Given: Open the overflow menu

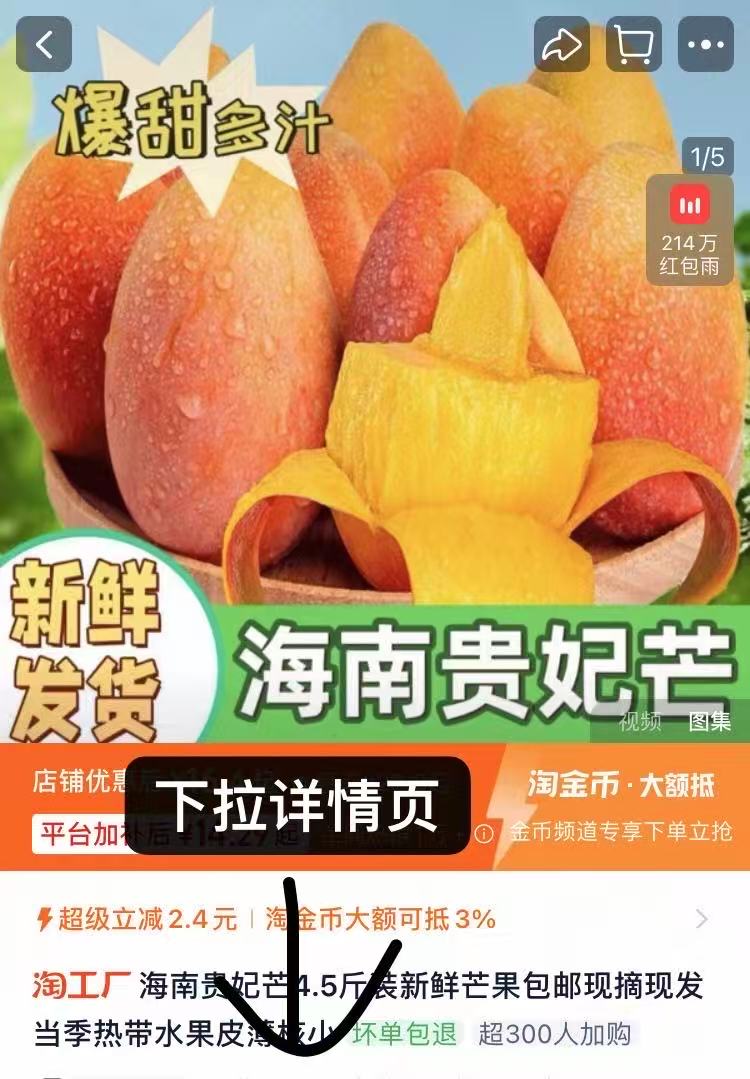Looking at the screenshot, I should 706,45.
